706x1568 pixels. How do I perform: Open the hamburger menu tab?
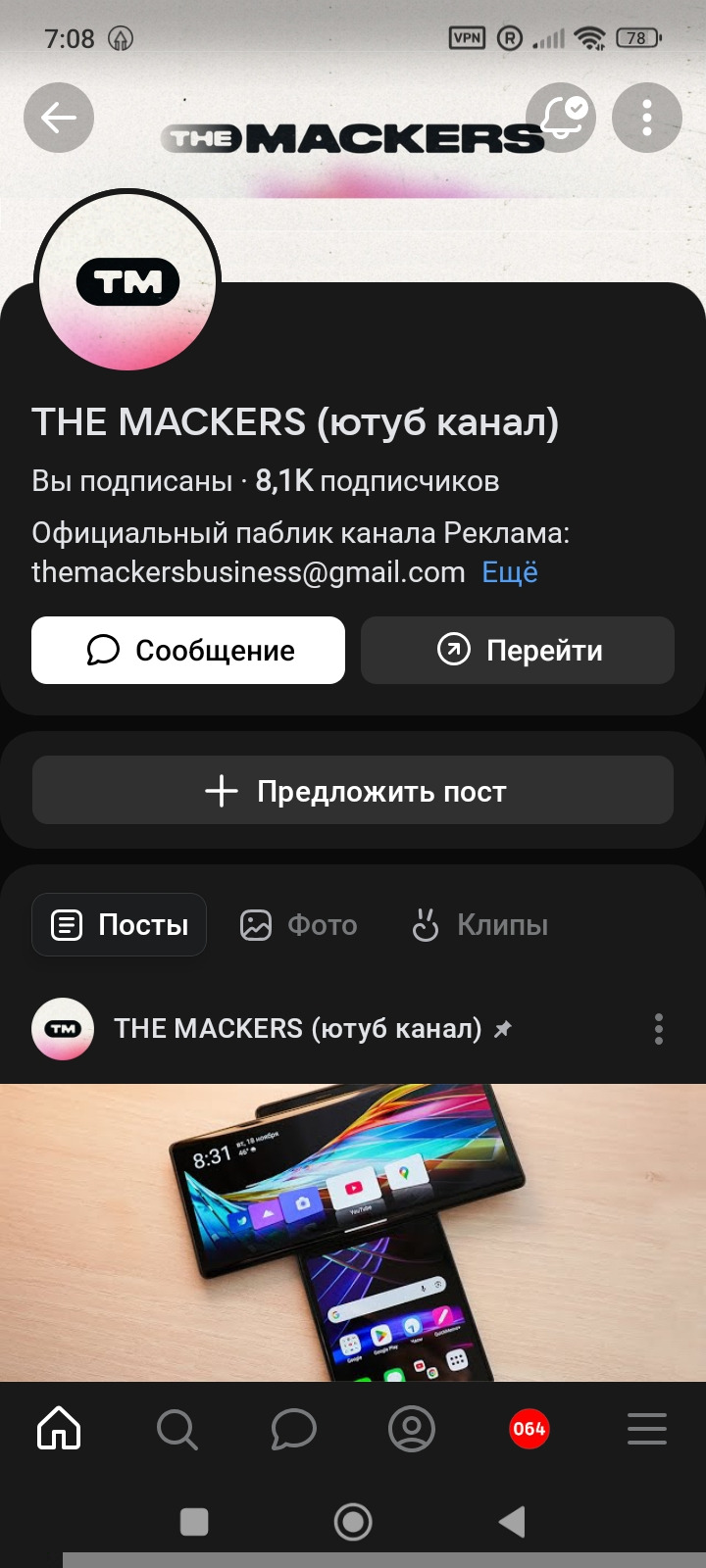pos(647,1429)
